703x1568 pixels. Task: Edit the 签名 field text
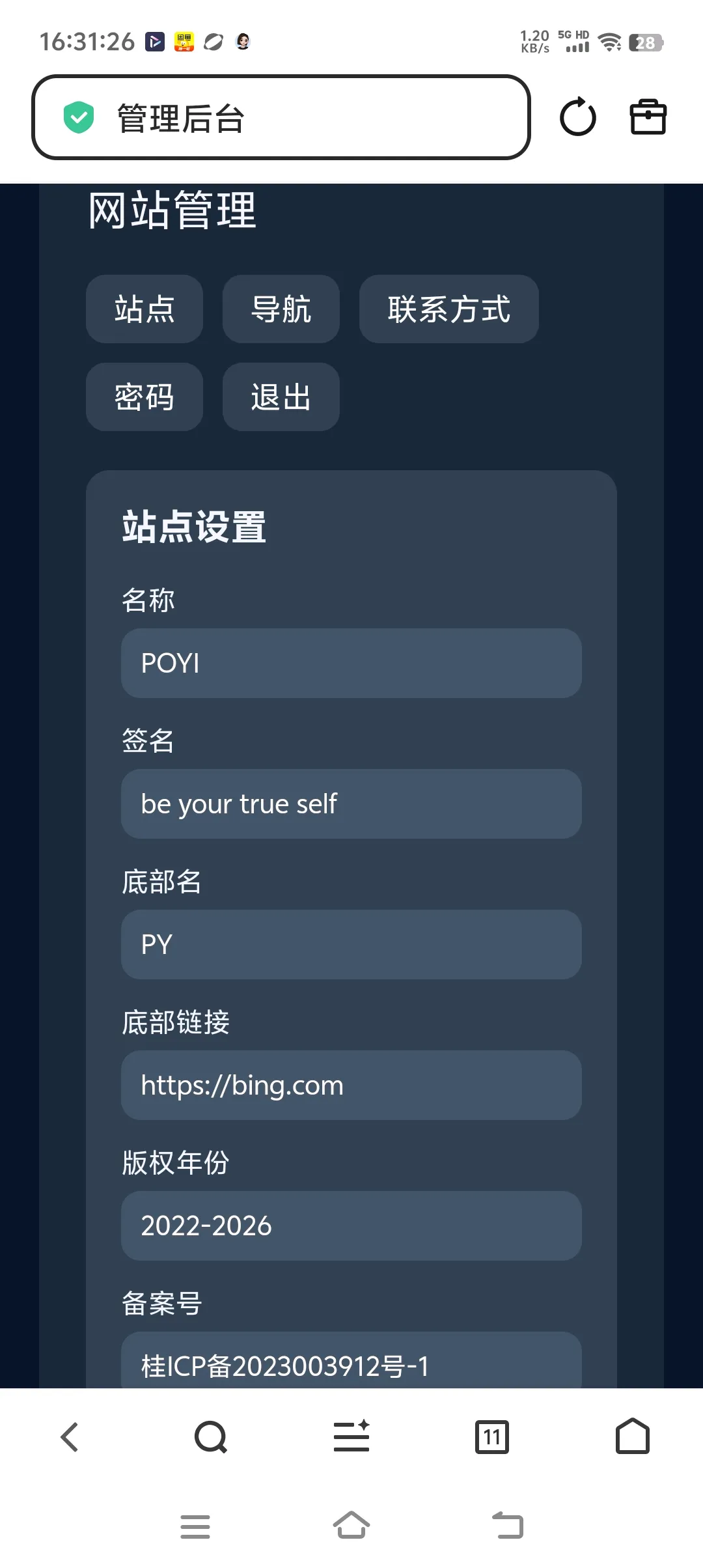[351, 804]
